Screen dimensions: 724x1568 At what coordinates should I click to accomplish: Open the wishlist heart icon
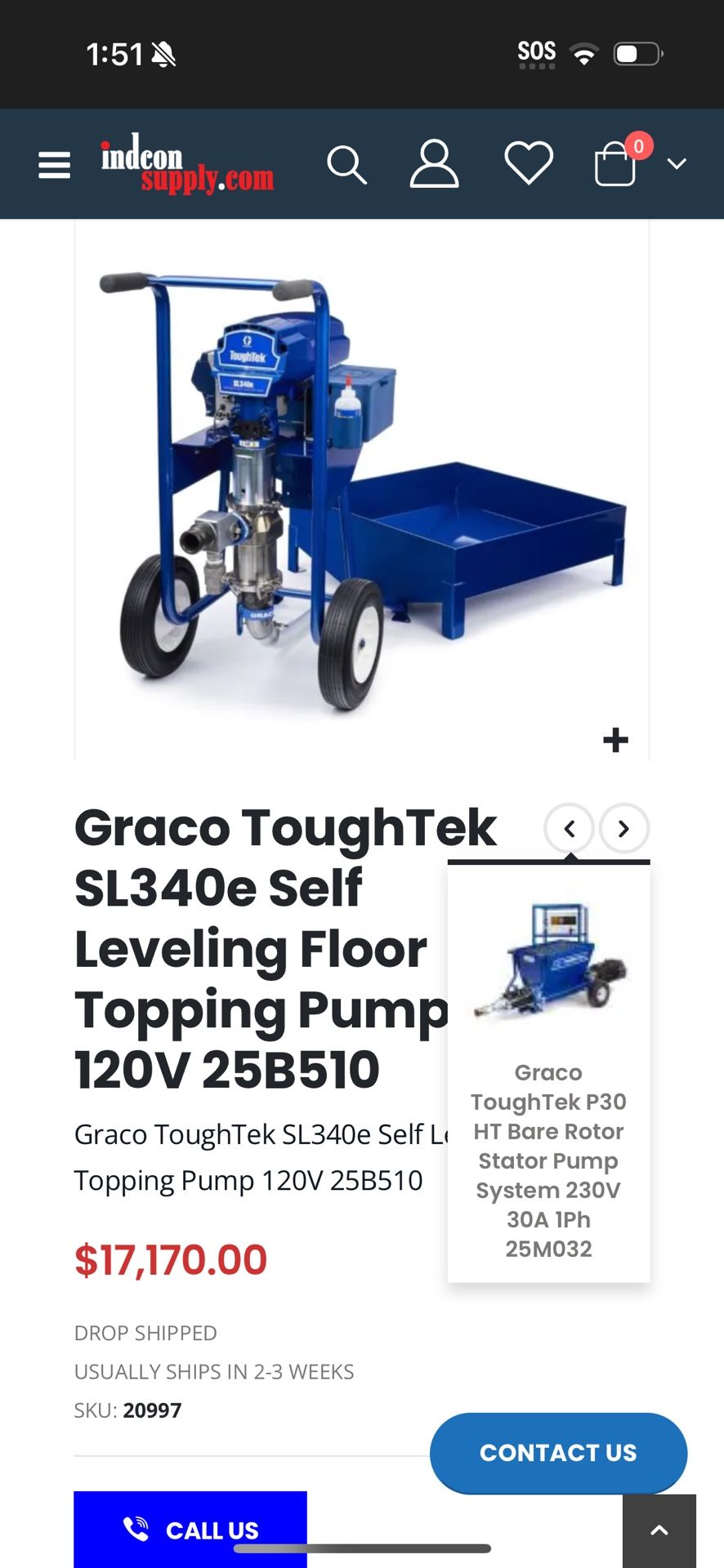tap(529, 164)
